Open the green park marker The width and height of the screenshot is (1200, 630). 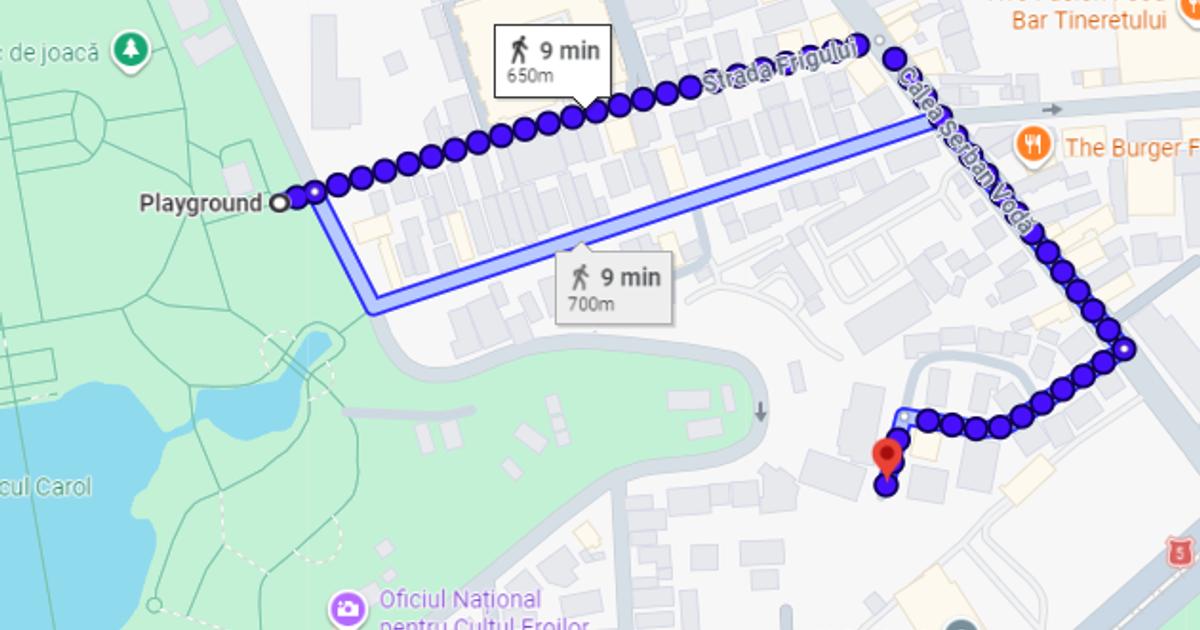coord(131,49)
